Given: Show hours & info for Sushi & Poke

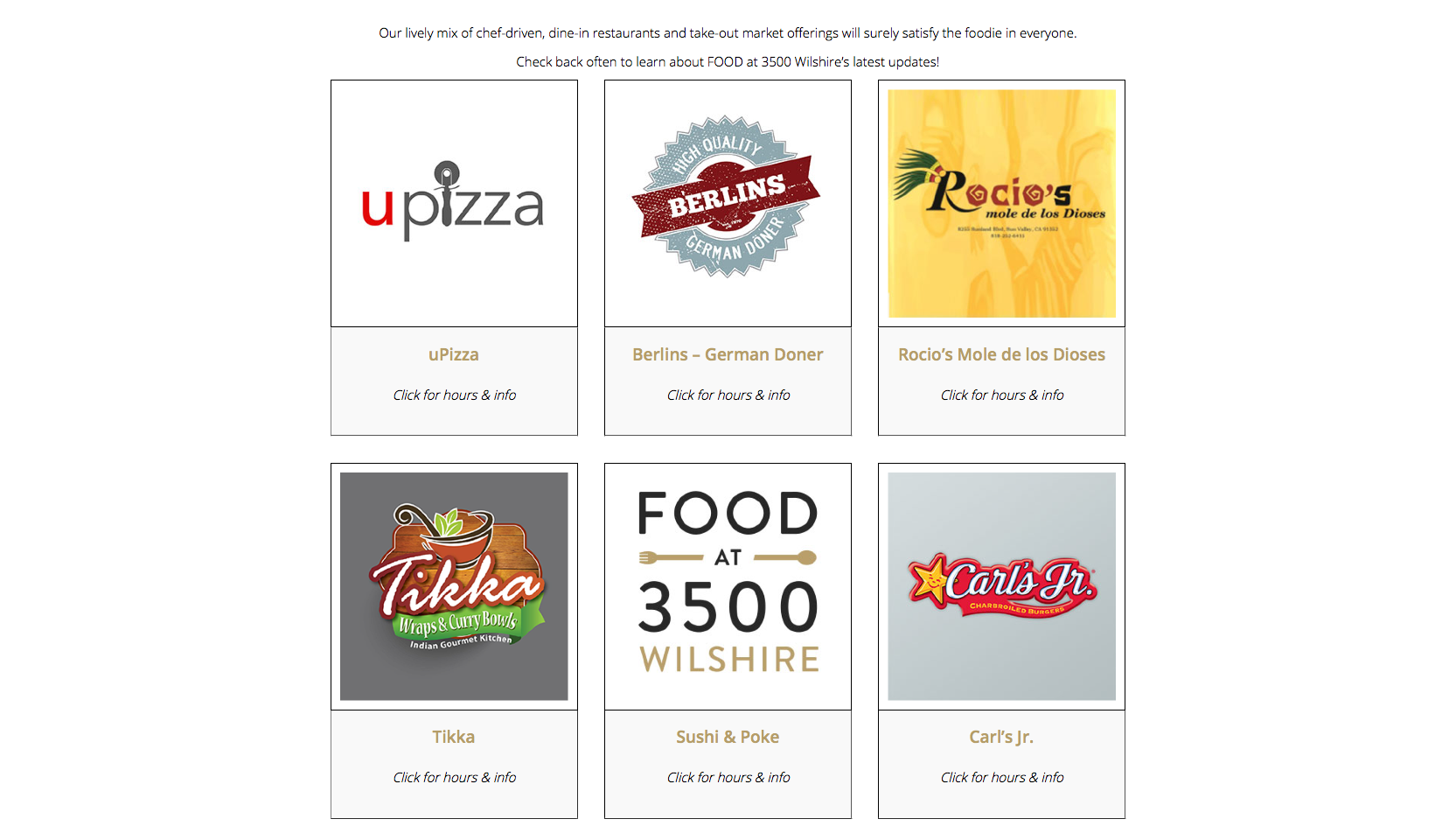Looking at the screenshot, I should coord(728,778).
